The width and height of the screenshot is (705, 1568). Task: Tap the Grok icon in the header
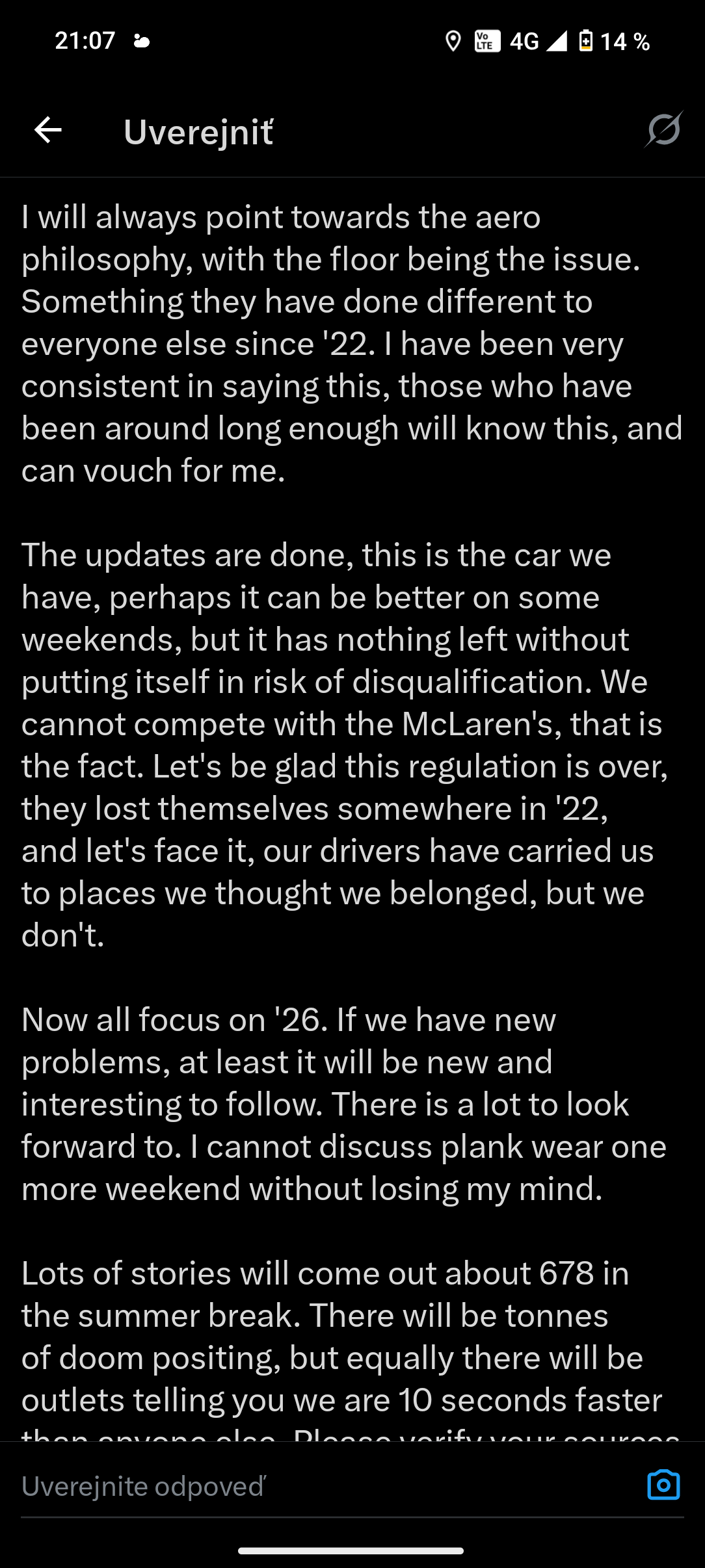click(663, 129)
